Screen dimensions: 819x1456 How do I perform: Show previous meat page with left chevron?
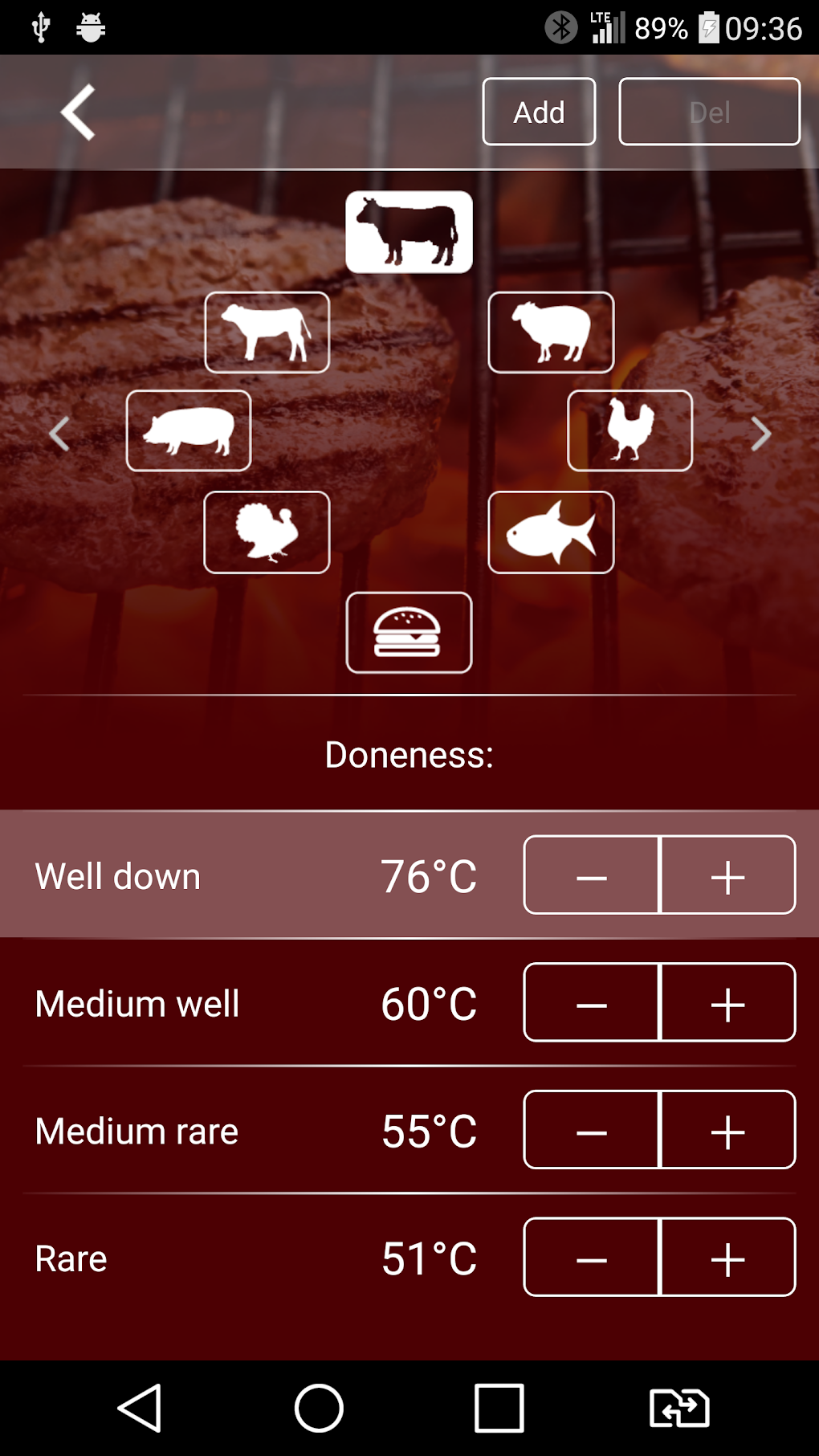click(59, 434)
